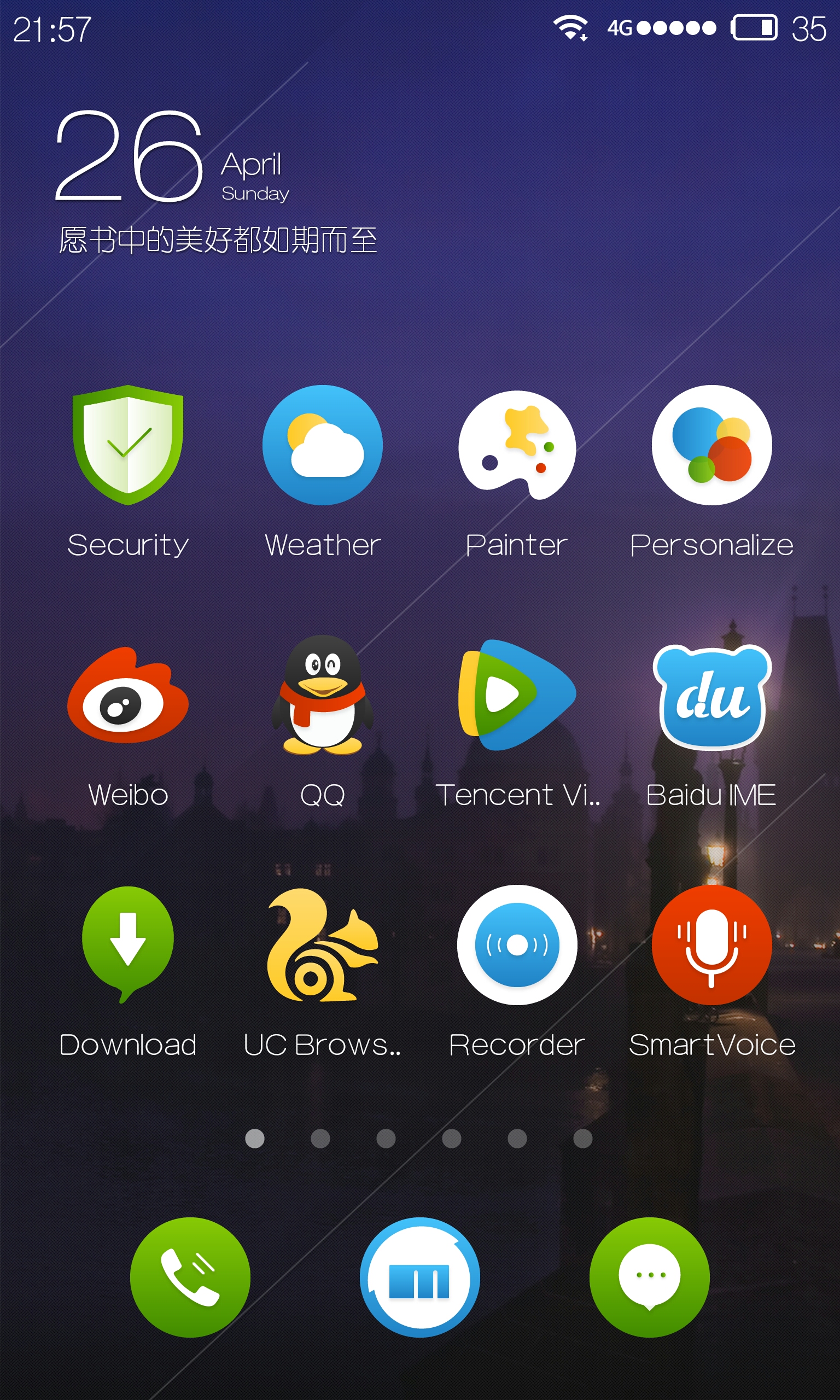840x1400 pixels.
Task: Jump to the last home page dot
Action: pyautogui.click(x=582, y=1138)
